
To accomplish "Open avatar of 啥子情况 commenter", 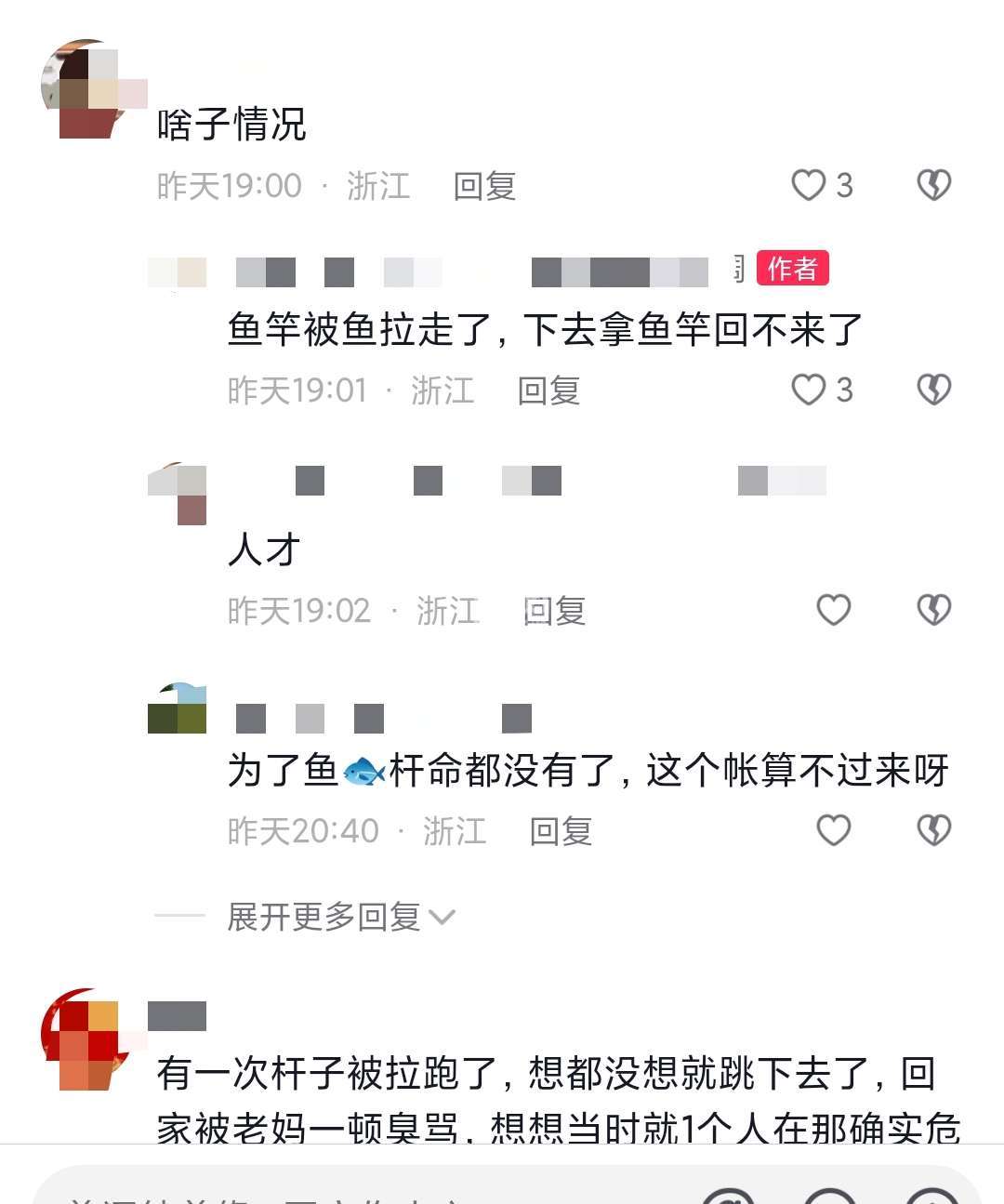I will (86, 89).
